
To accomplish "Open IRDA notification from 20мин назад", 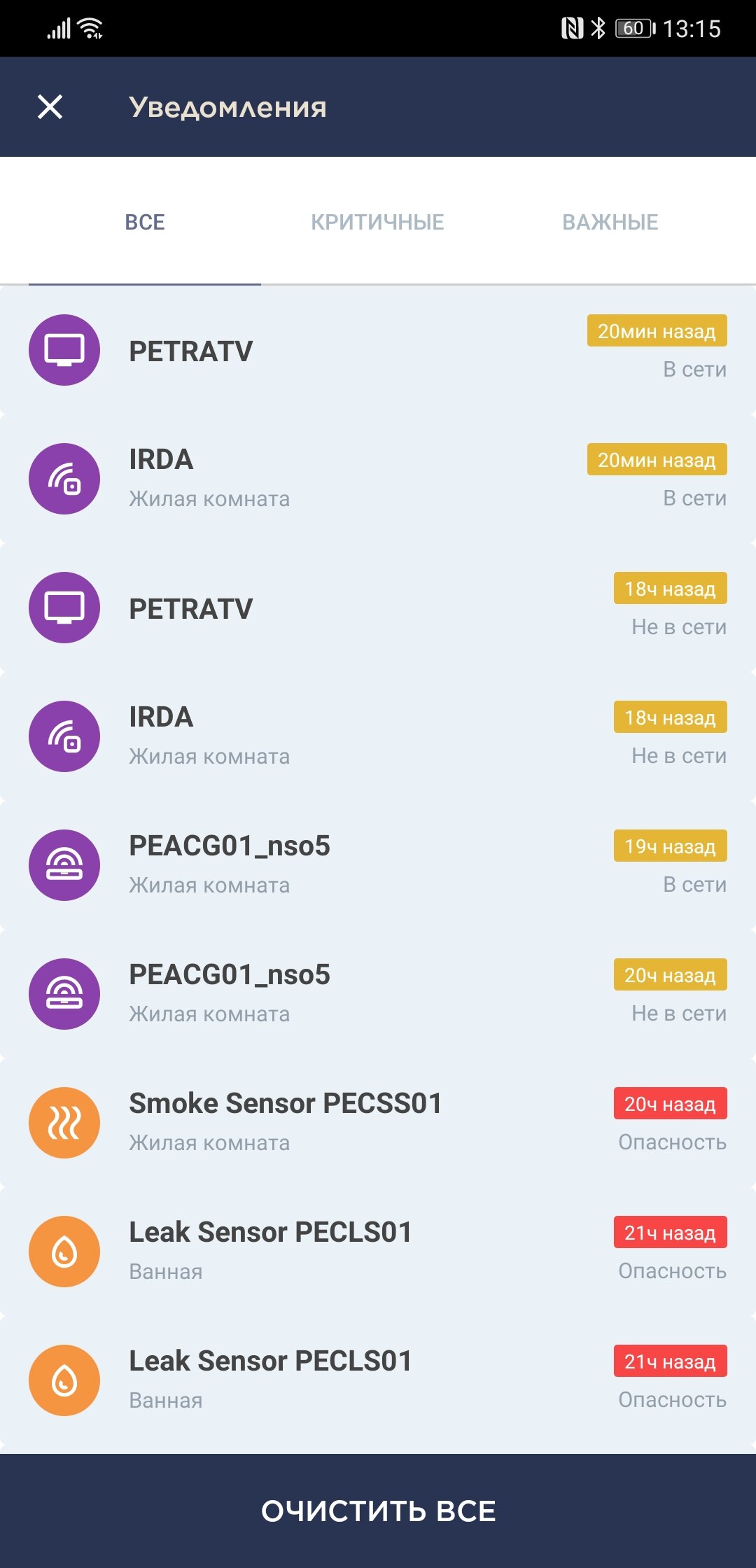I will (x=378, y=479).
